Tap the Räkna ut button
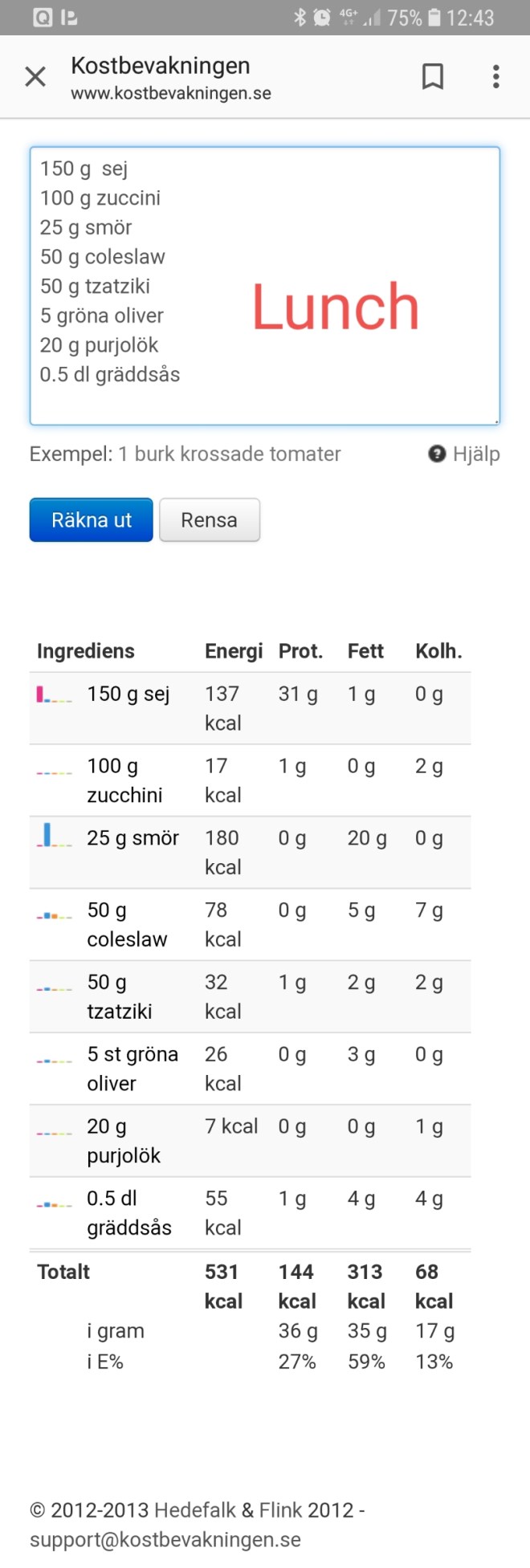530x1568 pixels. pos(92,520)
